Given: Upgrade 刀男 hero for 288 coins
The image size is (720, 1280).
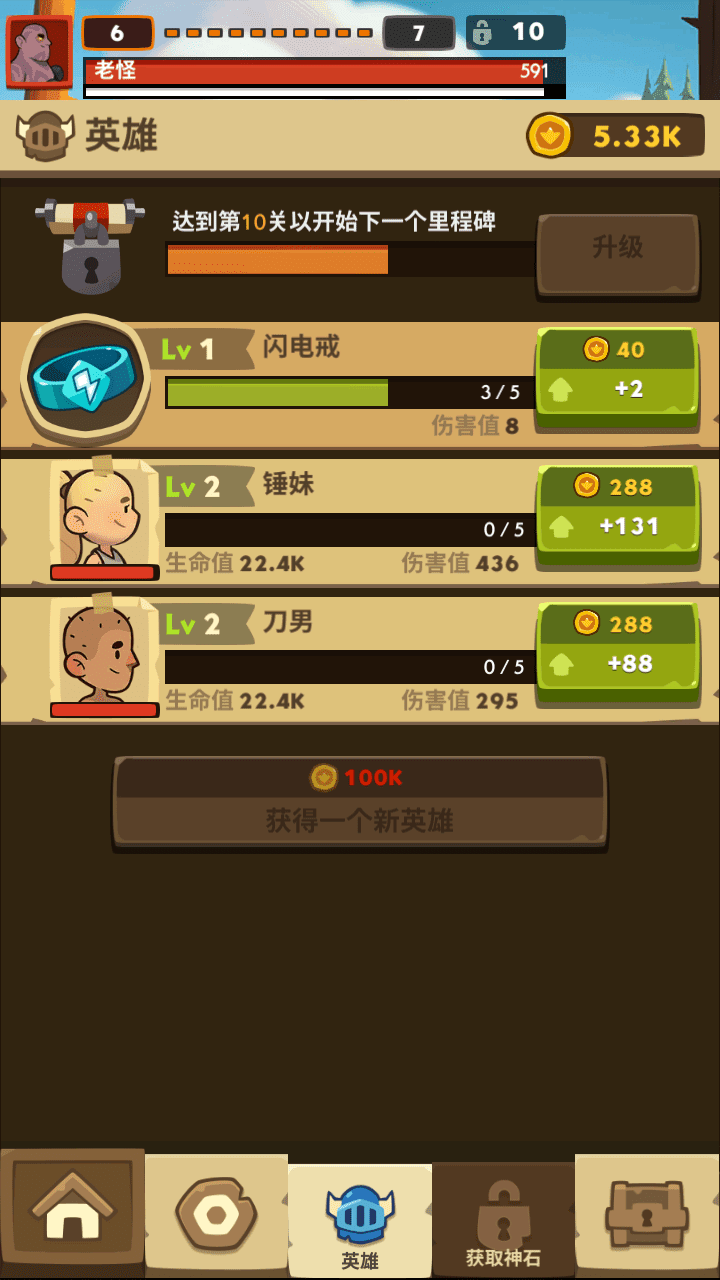Looking at the screenshot, I should point(616,645).
